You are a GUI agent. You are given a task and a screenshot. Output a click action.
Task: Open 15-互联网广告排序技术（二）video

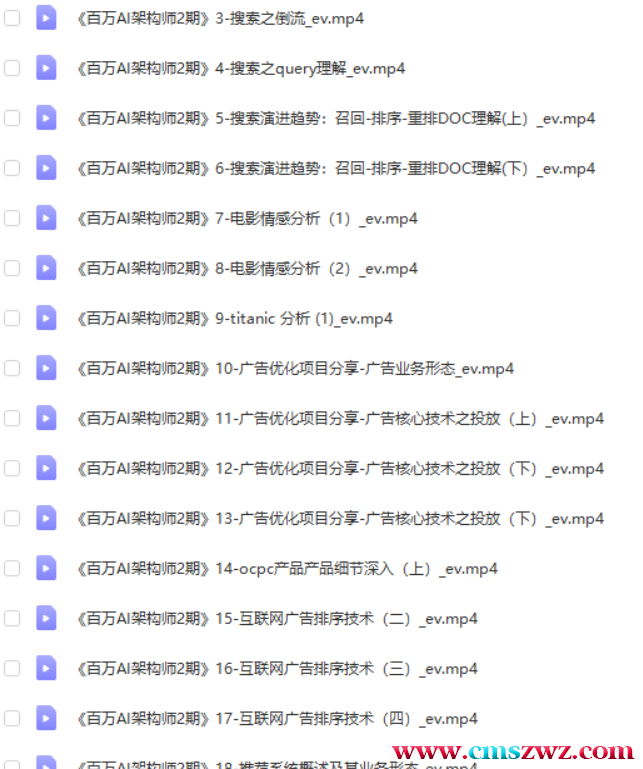[x=276, y=618]
